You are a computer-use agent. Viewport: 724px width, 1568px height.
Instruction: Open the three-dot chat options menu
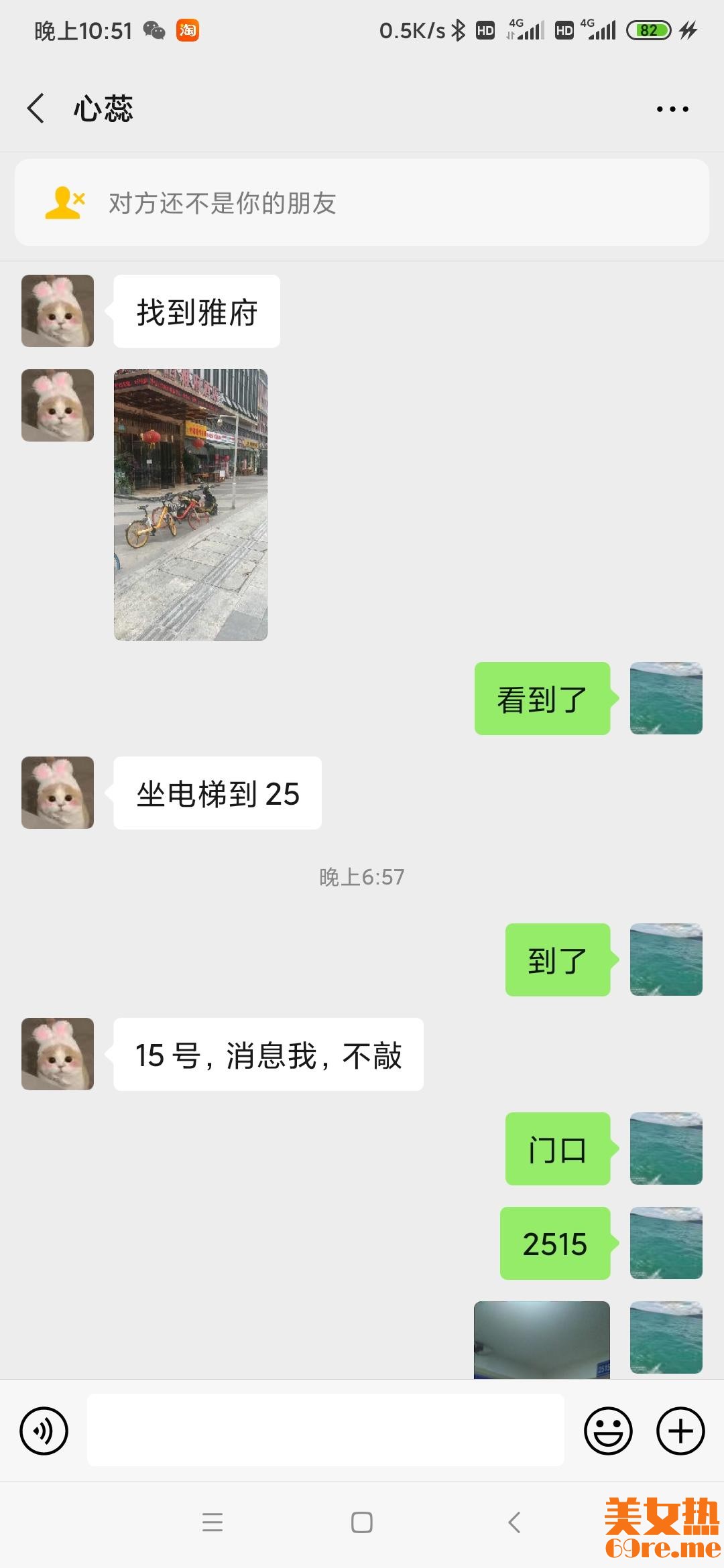click(x=672, y=109)
